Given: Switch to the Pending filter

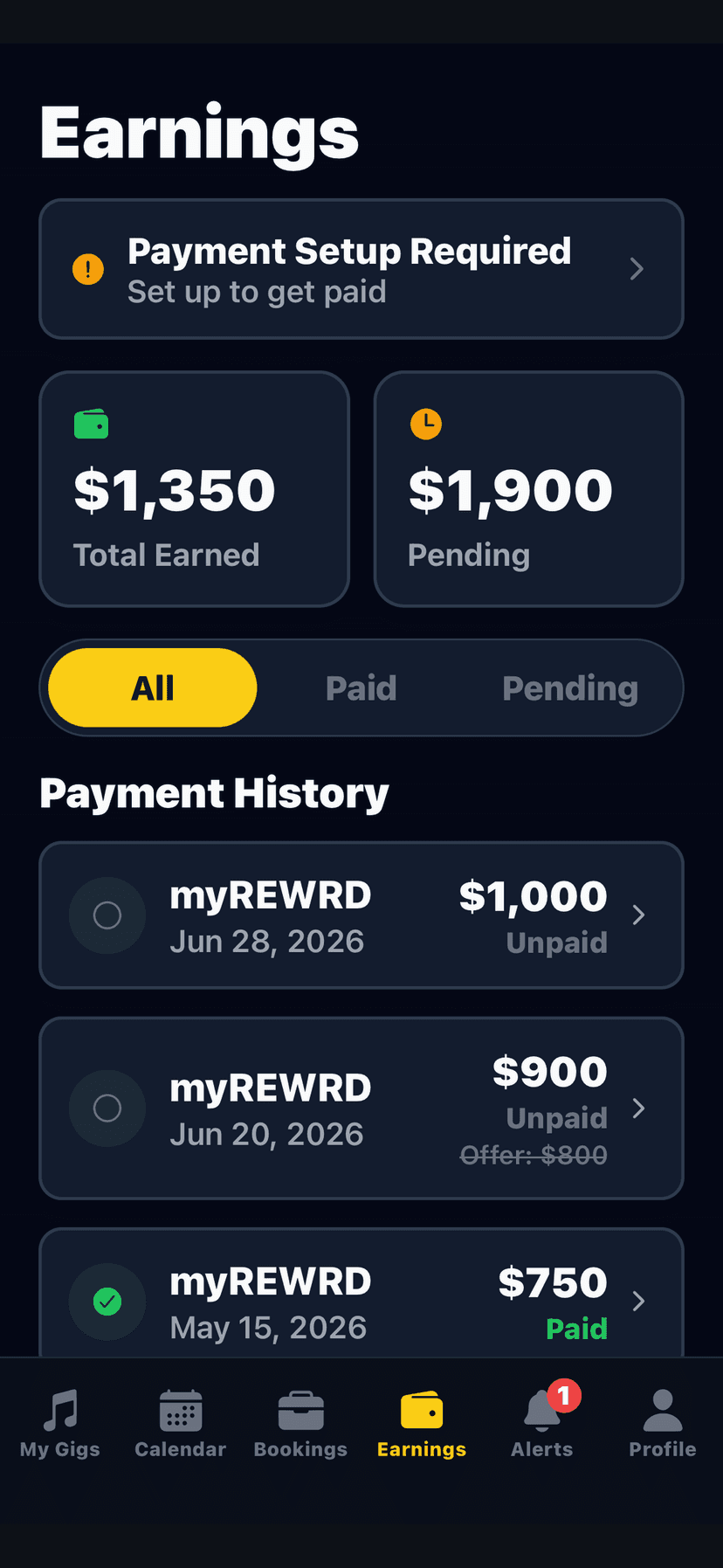Looking at the screenshot, I should pos(570,687).
